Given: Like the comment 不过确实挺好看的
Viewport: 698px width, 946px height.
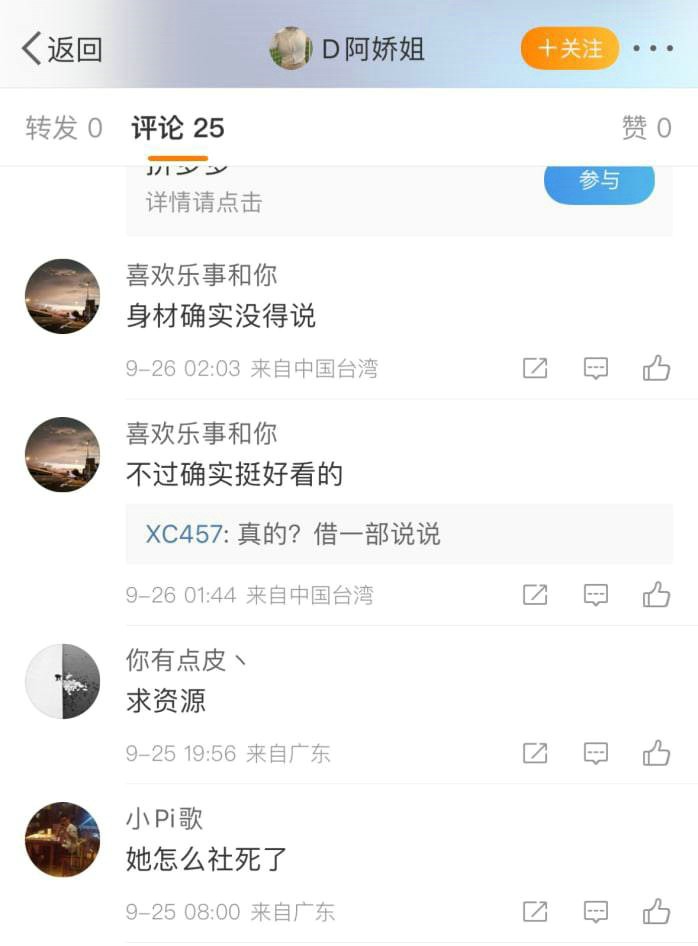Looking at the screenshot, I should (x=657, y=595).
